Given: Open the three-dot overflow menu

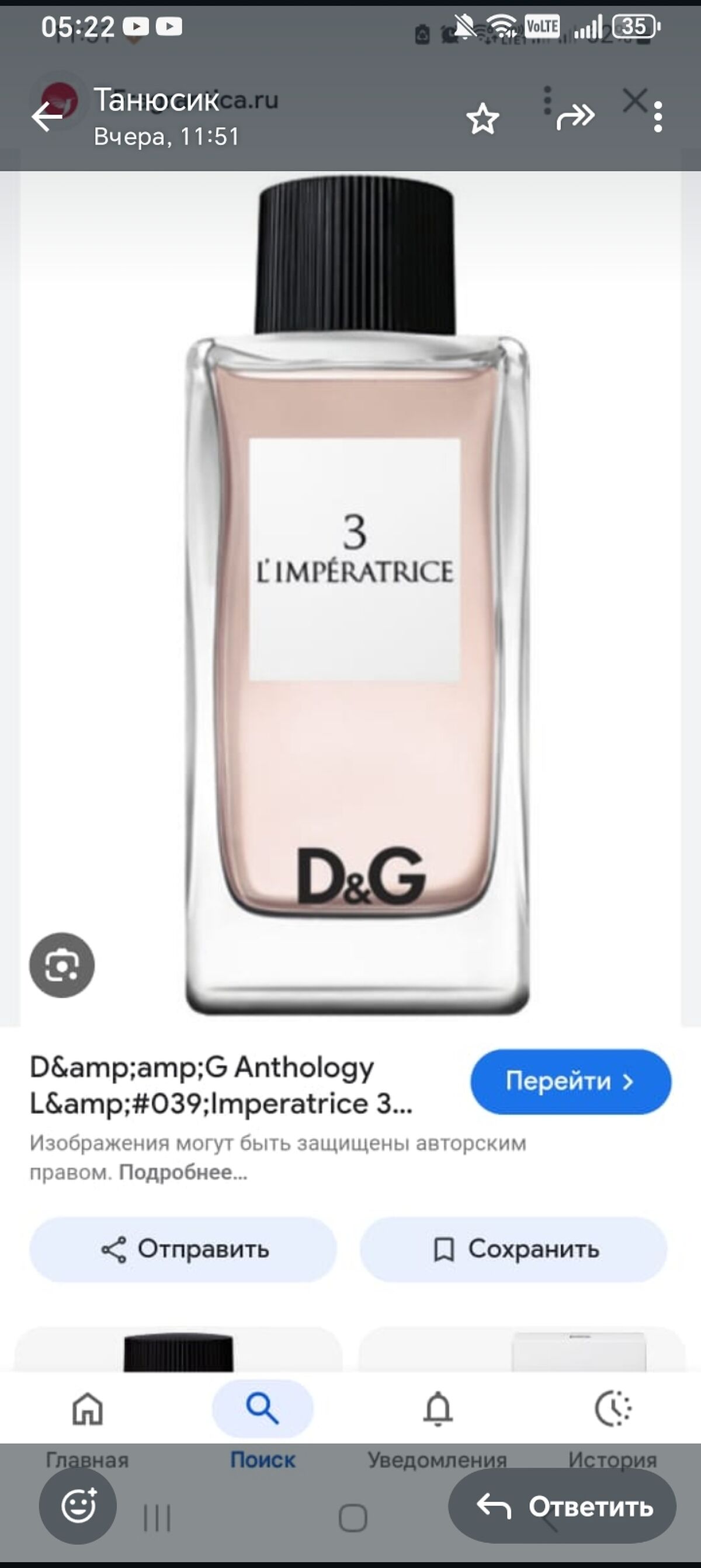Looking at the screenshot, I should tap(658, 116).
